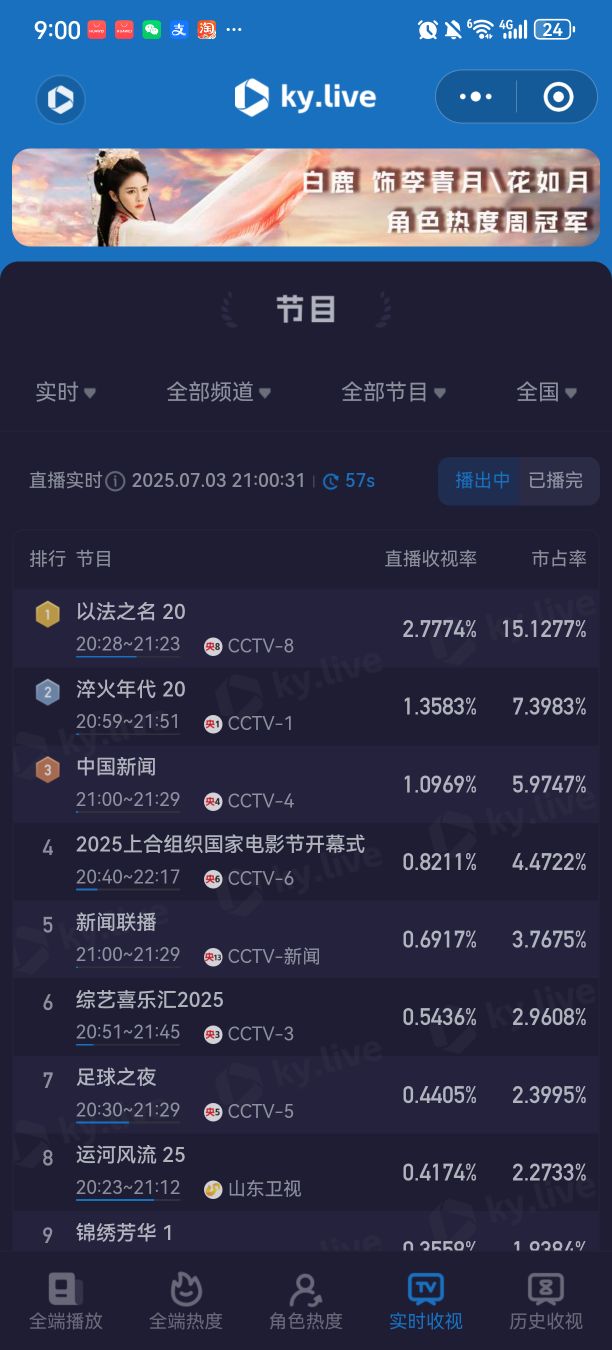Show info about 直播实时 via the info icon
Screen dimensions: 612x1350
[x=116, y=481]
